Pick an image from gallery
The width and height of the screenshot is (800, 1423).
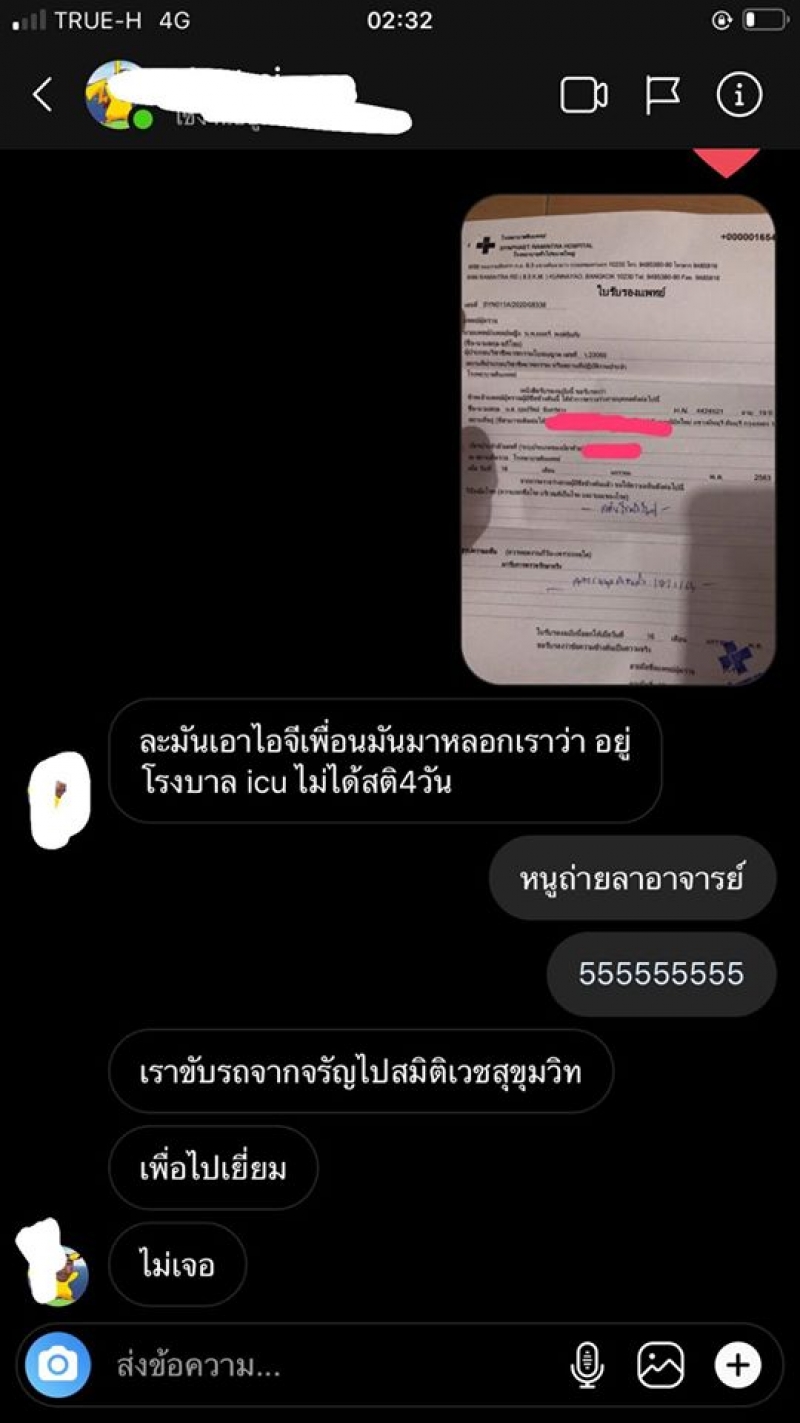661,1365
